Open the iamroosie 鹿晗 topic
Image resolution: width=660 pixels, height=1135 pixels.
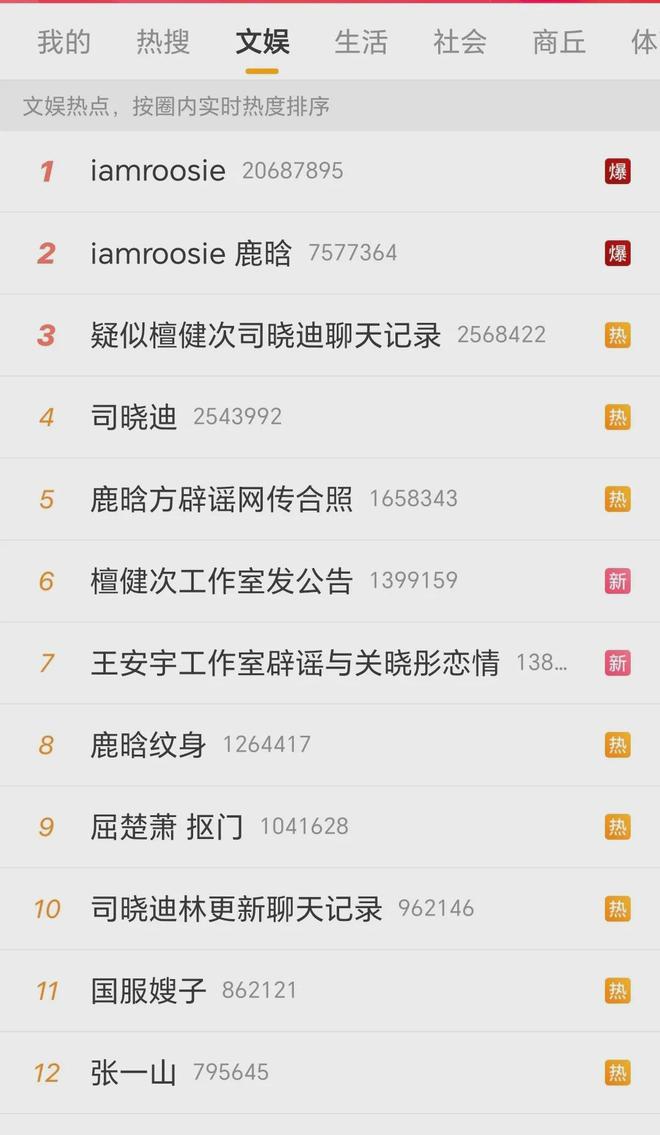click(x=191, y=254)
